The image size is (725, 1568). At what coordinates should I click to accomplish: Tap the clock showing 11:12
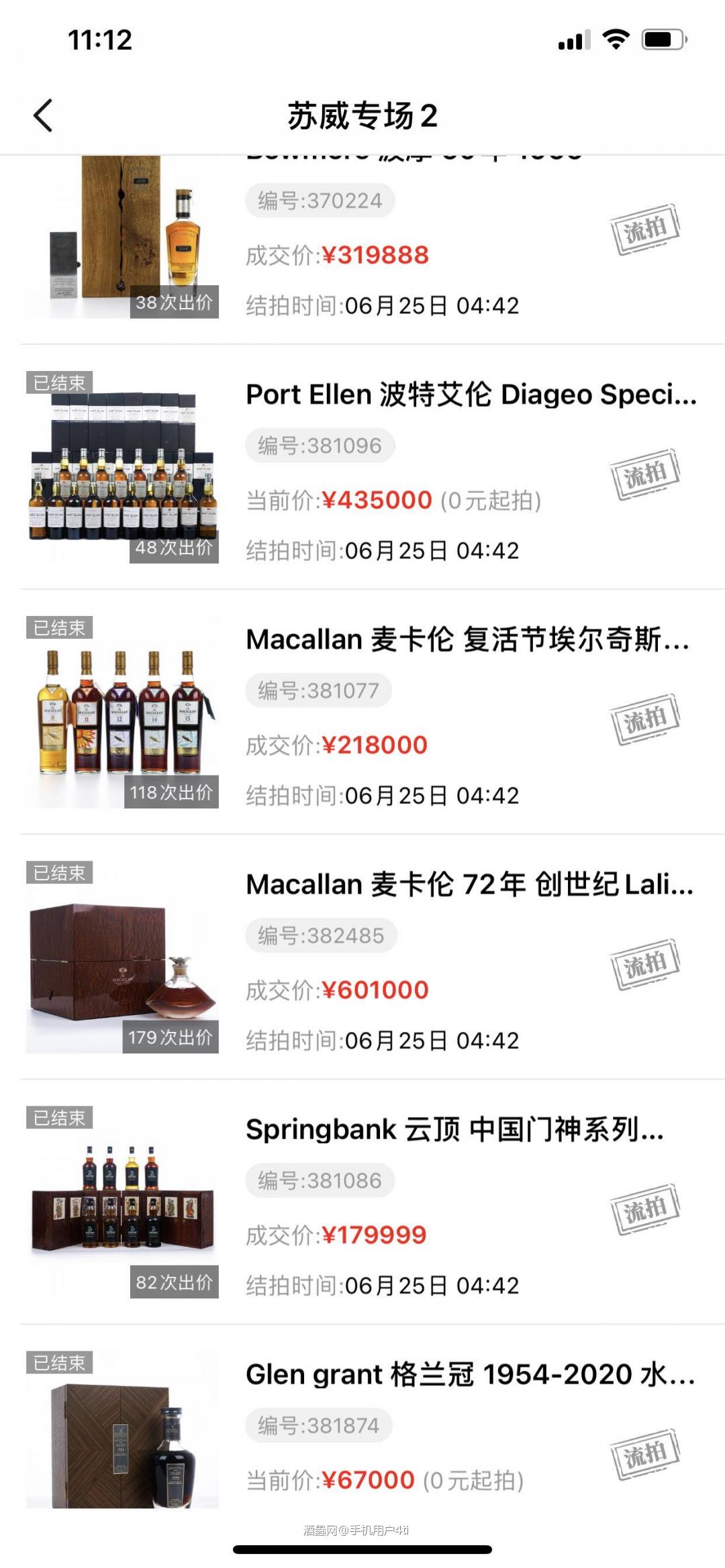(101, 40)
